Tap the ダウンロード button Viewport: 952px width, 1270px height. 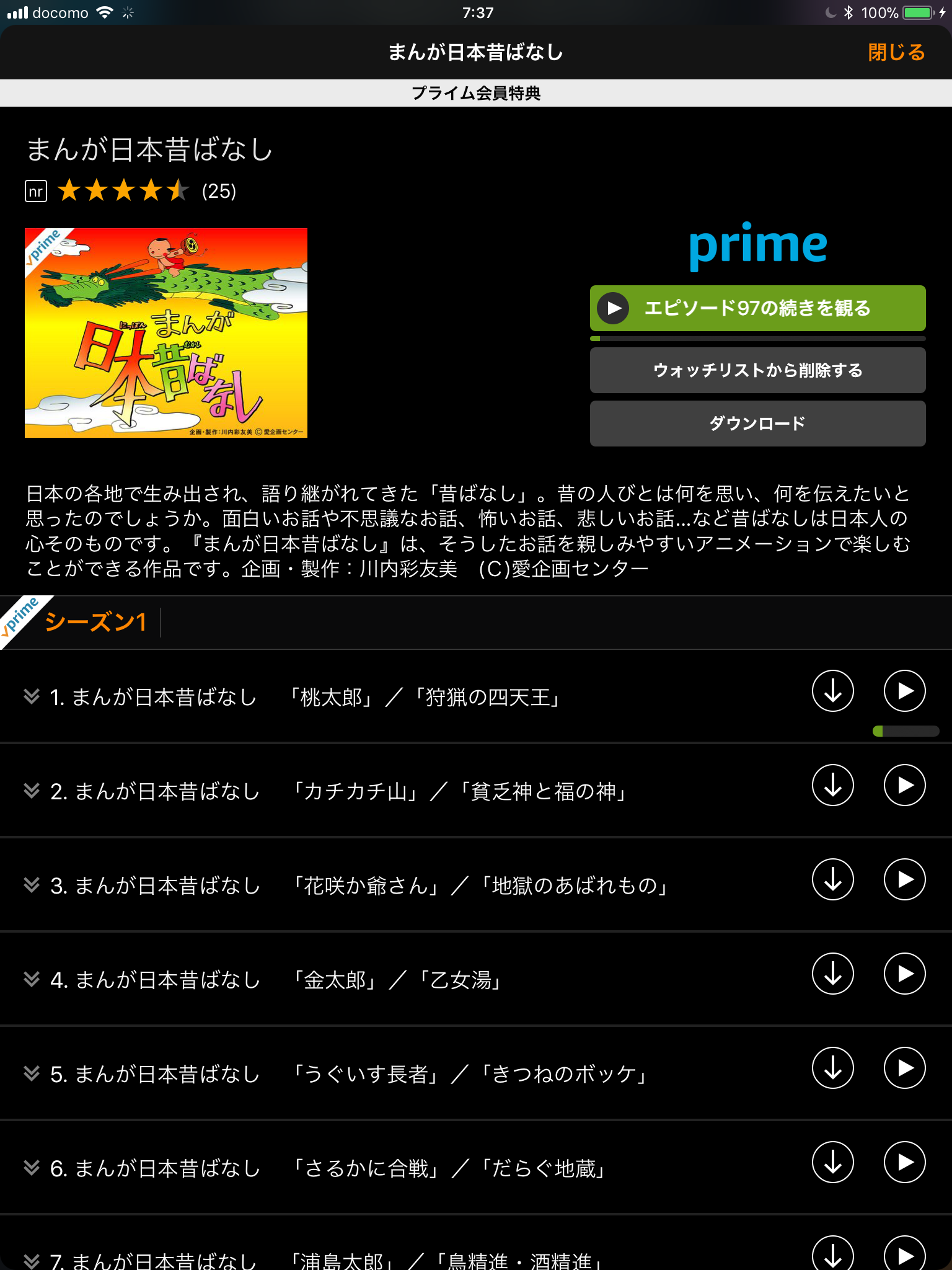[757, 424]
